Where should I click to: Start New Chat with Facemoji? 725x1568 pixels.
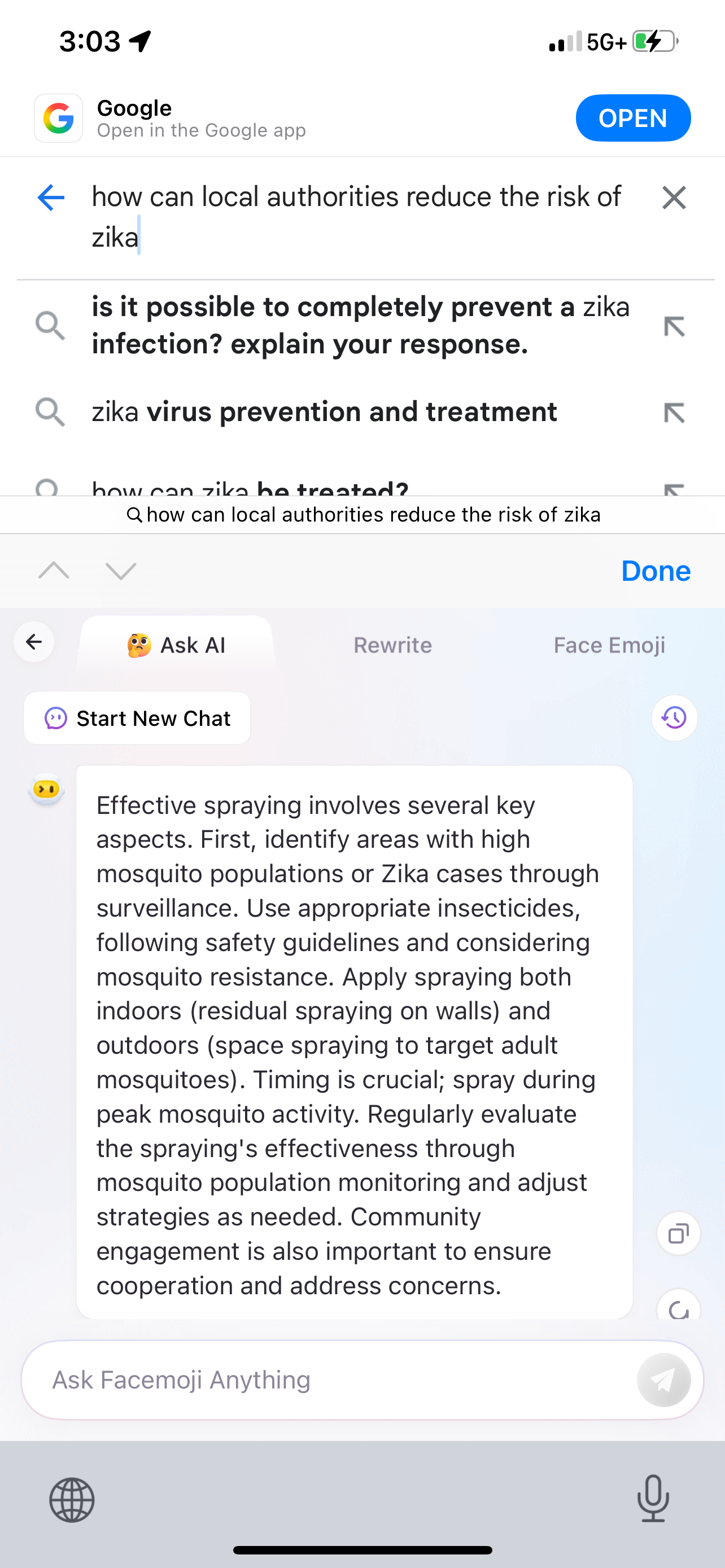click(138, 719)
